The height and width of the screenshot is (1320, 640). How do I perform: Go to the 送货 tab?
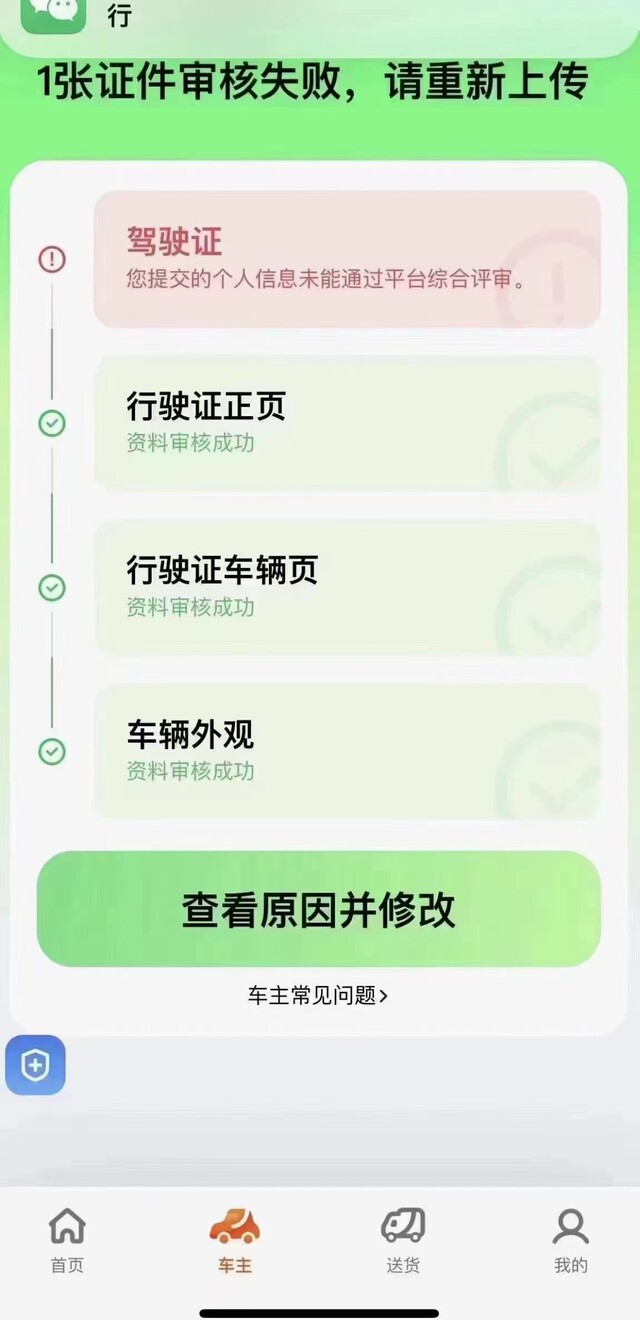pyautogui.click(x=403, y=1240)
